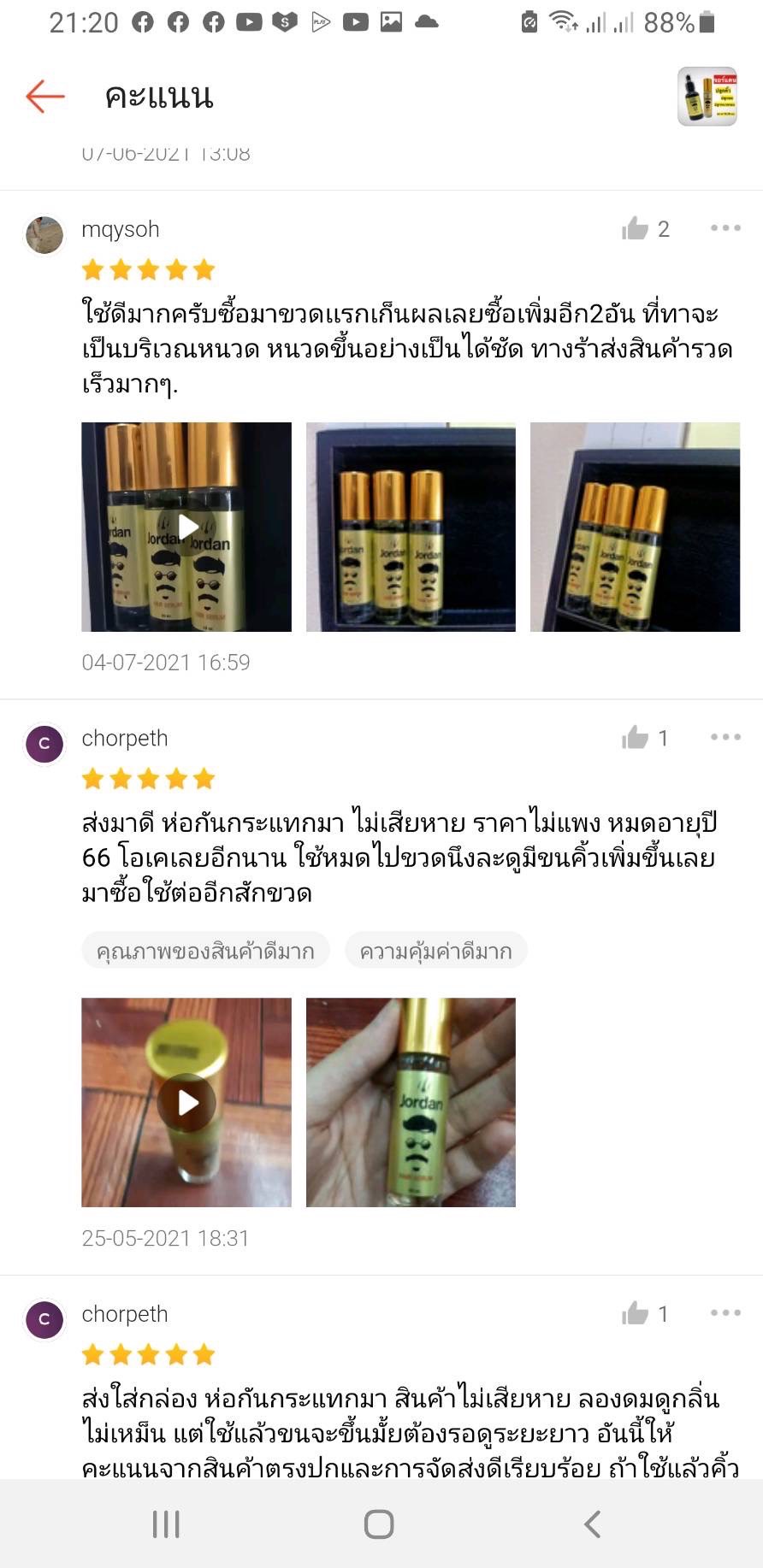Open the product thumbnail in the header
This screenshot has height=1568, width=763.
pos(707,97)
